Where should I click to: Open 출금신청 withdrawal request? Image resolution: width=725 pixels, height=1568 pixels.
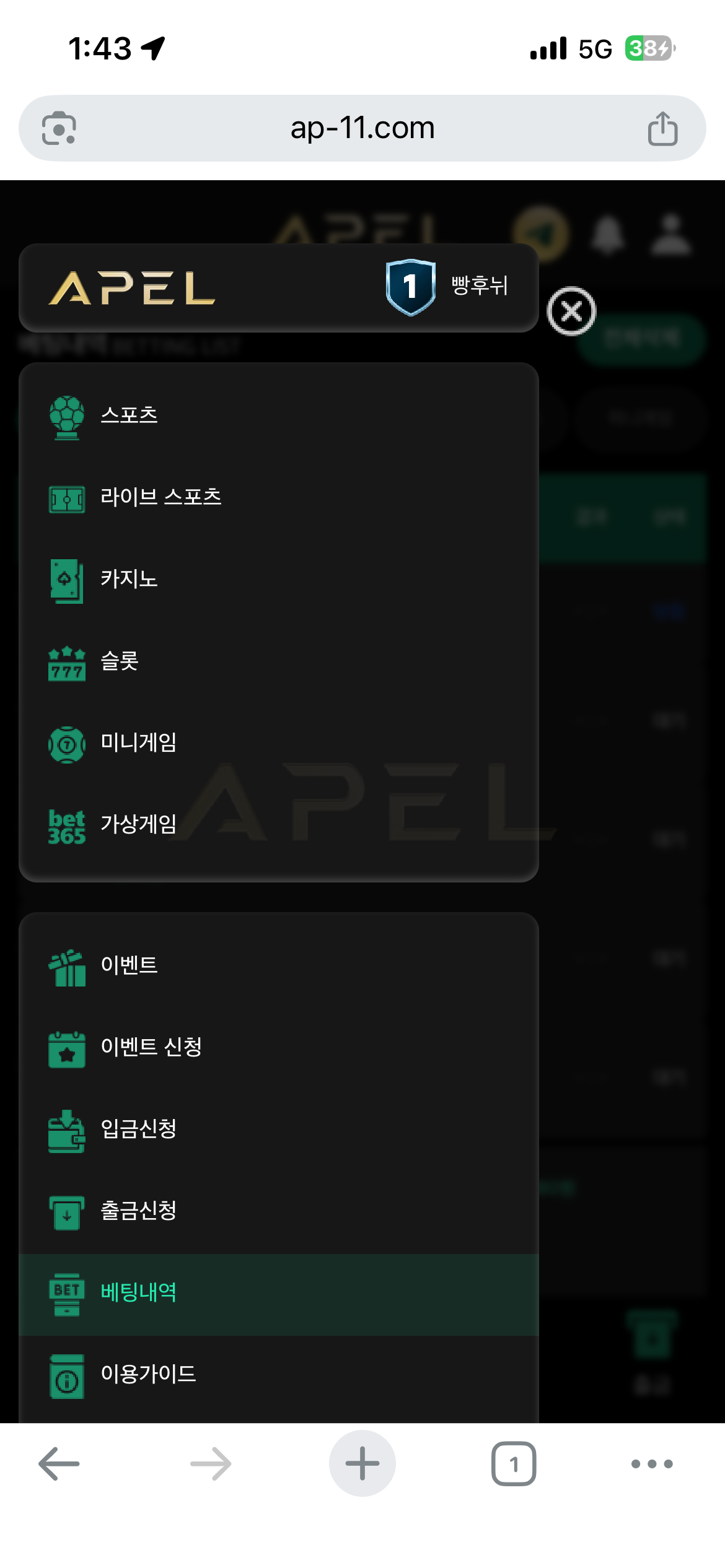click(279, 1211)
